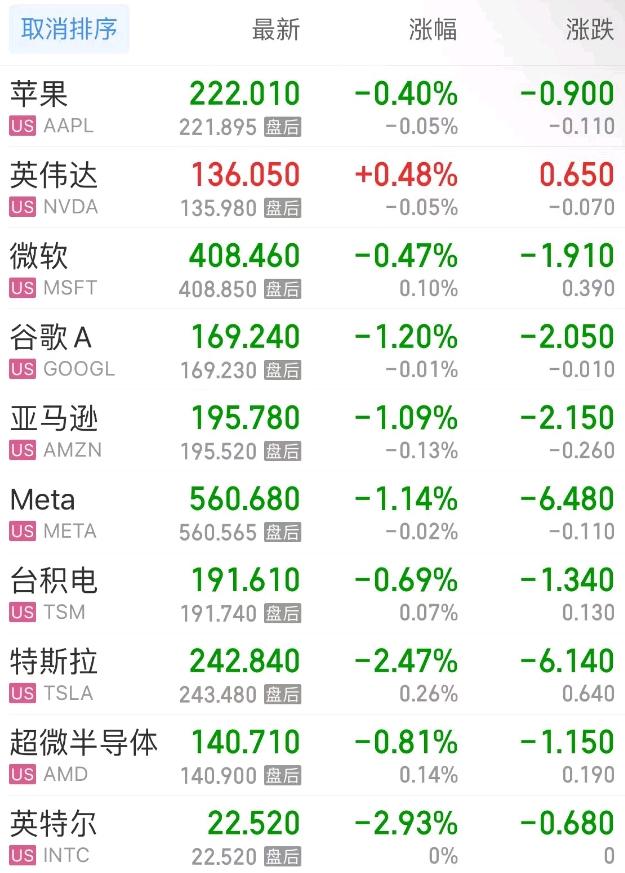
Task: Sort stocks by 涨跌 column
Action: pos(589,30)
